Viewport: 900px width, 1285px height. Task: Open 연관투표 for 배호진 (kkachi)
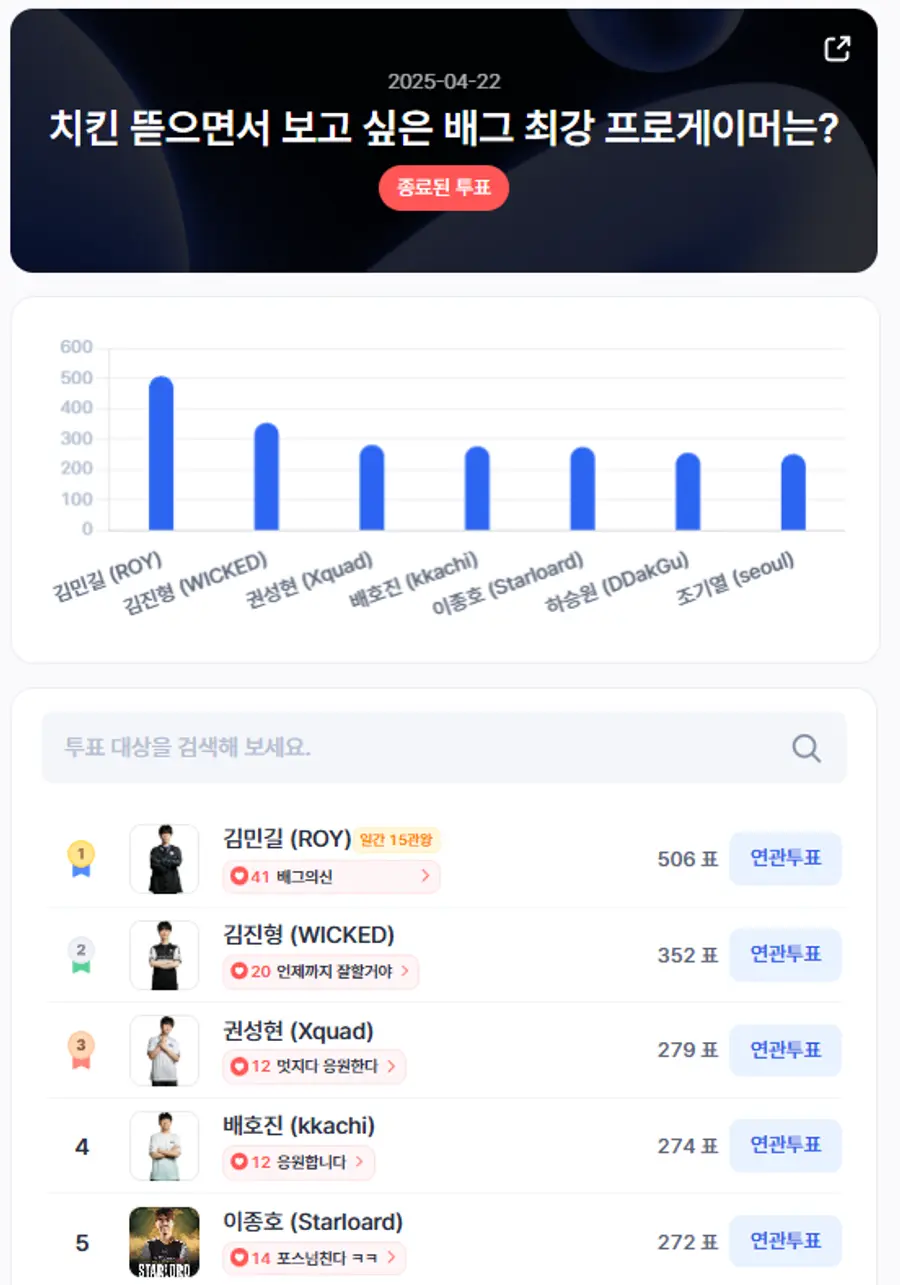coord(786,1145)
